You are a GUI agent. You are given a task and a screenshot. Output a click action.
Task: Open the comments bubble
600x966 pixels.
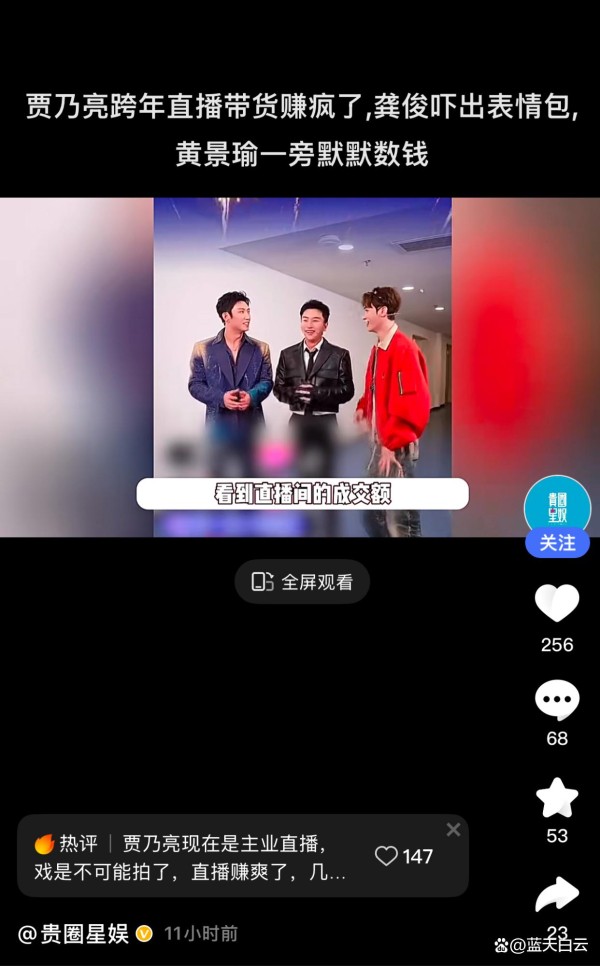pos(557,700)
